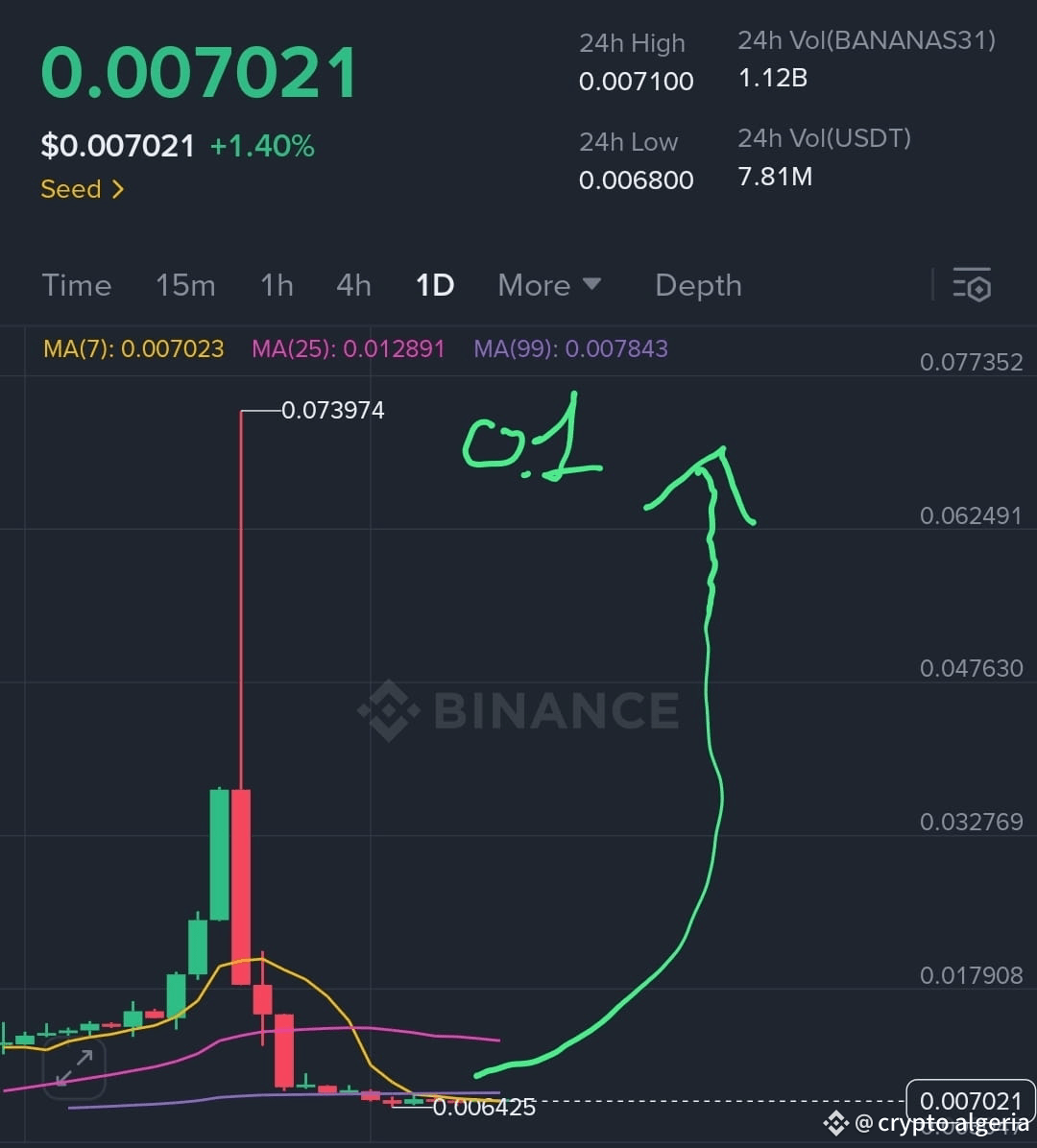Screen dimensions: 1037x1148
Task: Click the +1.40% price change text
Action: (x=262, y=145)
